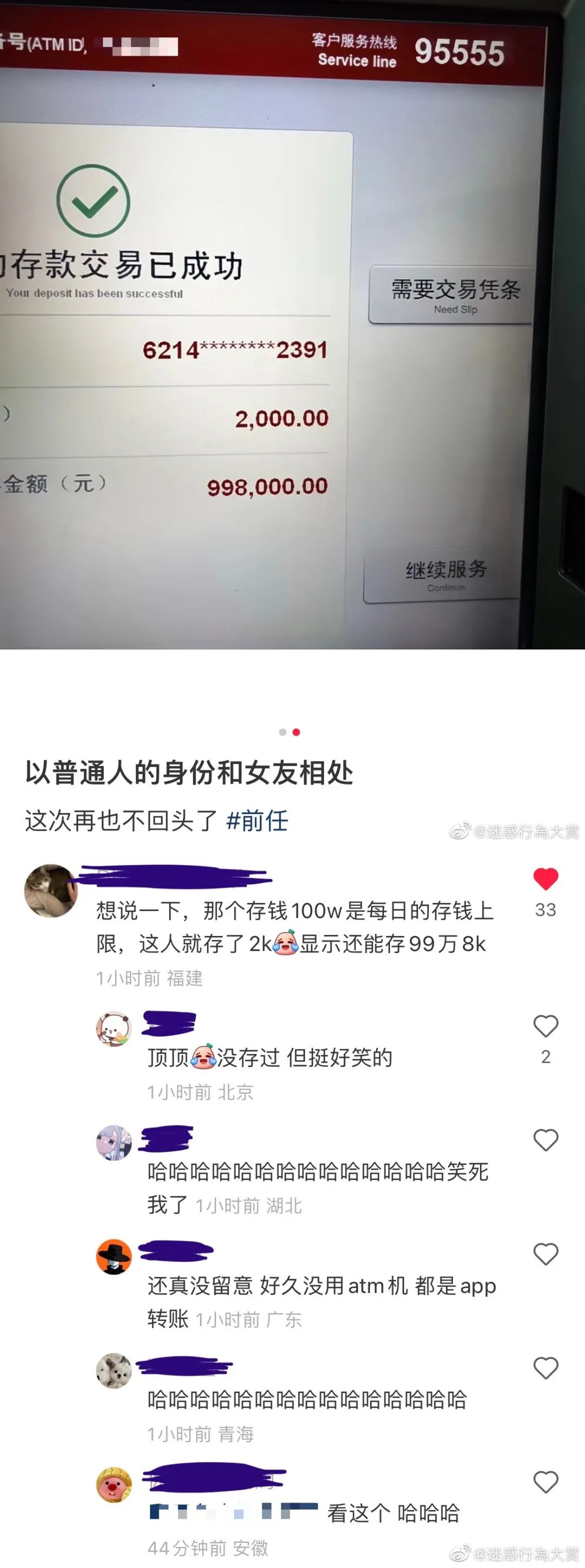Image resolution: width=585 pixels, height=1568 pixels.
Task: Open the black-hat avatar of the 广东 commenter
Action: click(x=114, y=1257)
